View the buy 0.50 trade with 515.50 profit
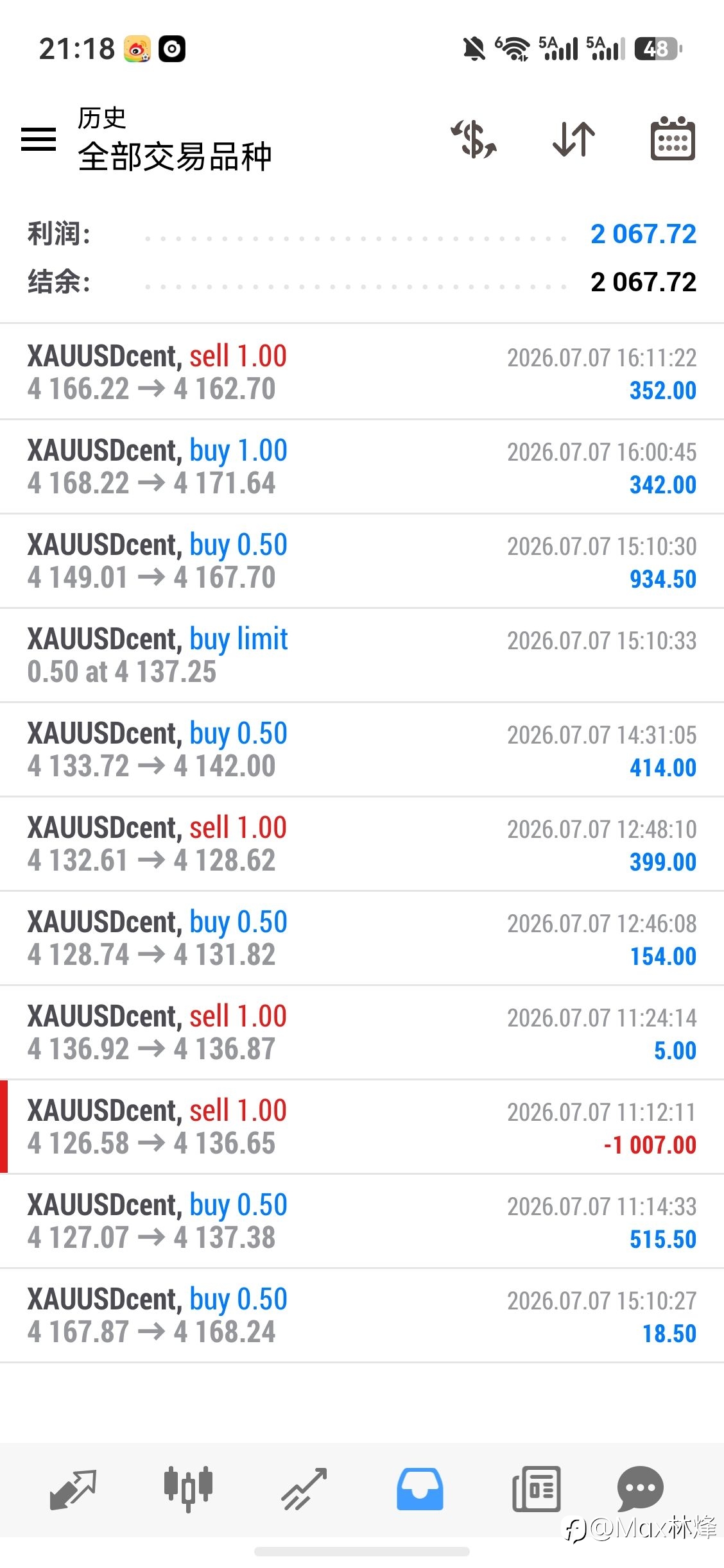This screenshot has height=1568, width=724. [x=362, y=1221]
